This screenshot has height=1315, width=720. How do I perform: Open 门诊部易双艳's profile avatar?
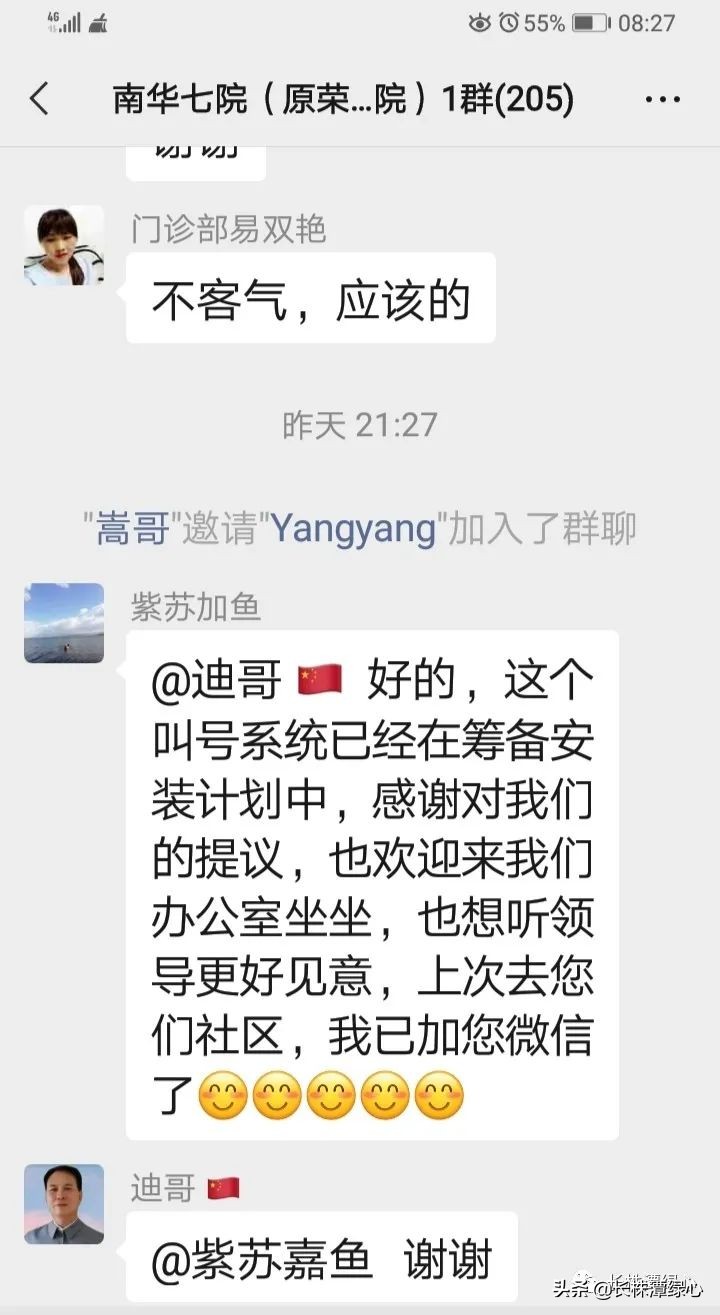coord(63,246)
